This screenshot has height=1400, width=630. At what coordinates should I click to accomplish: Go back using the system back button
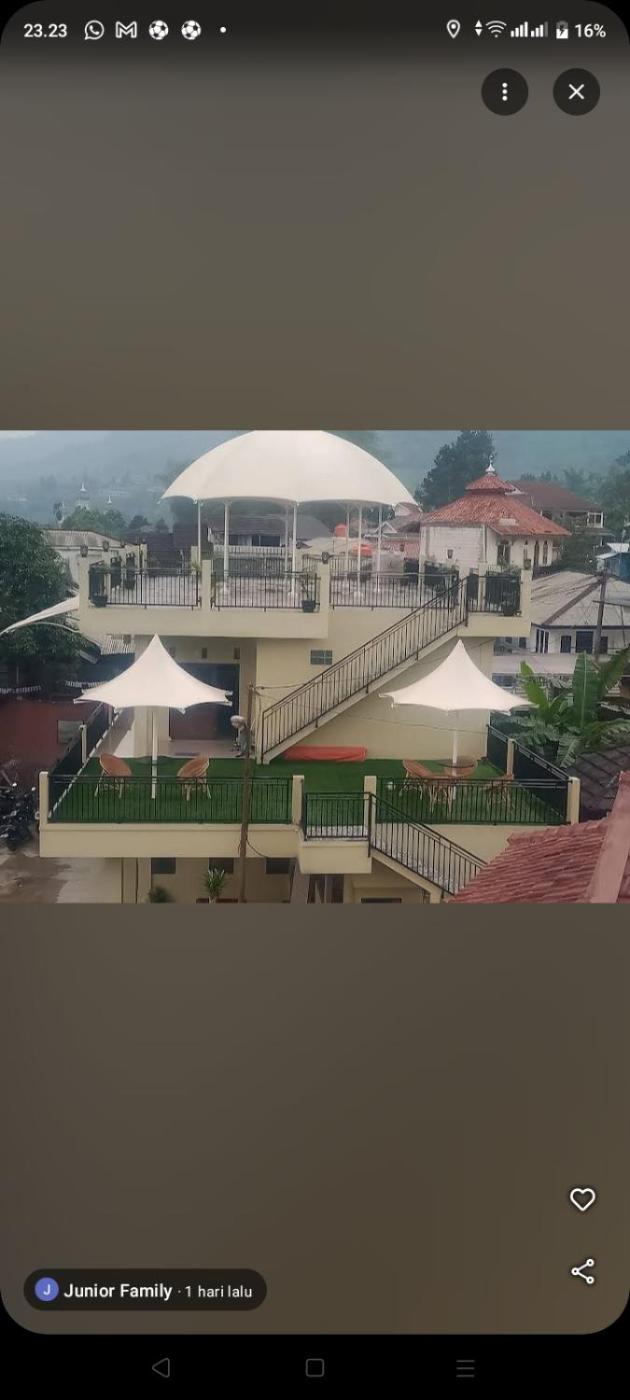161,1367
